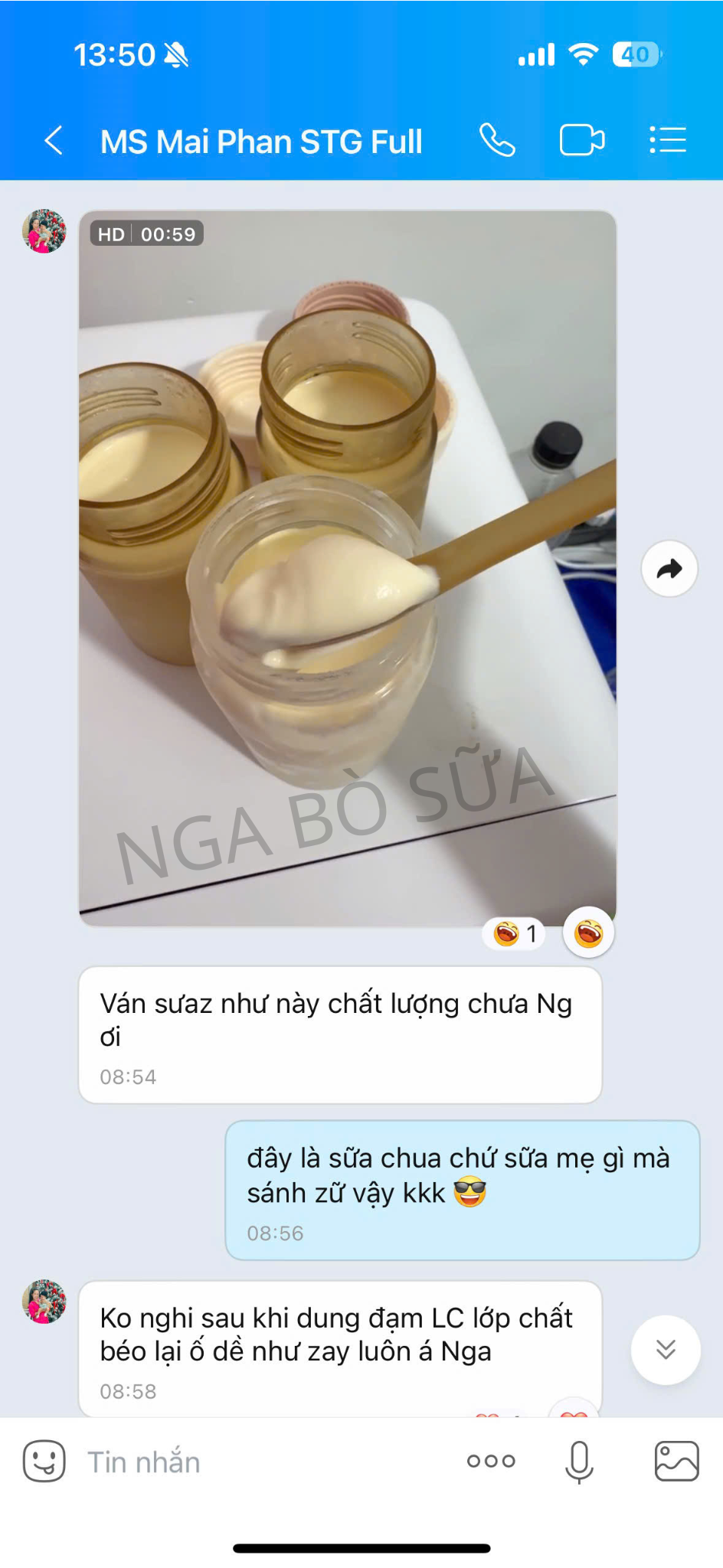Select the message starting with Ván sưaz
Image resolution: width=723 pixels, height=1568 pixels.
pyautogui.click(x=337, y=1026)
